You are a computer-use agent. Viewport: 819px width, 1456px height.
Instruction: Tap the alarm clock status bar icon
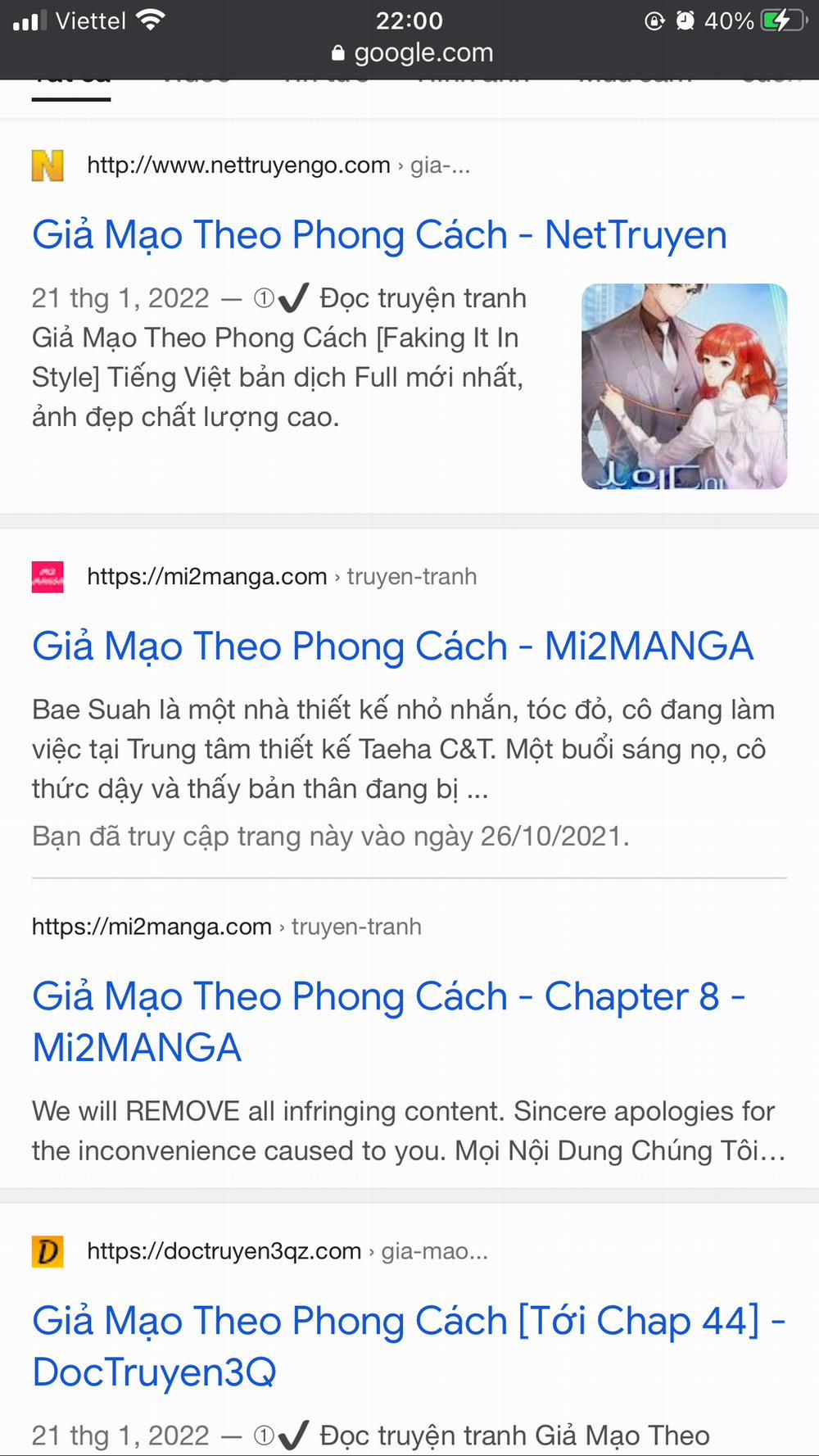pos(685,21)
